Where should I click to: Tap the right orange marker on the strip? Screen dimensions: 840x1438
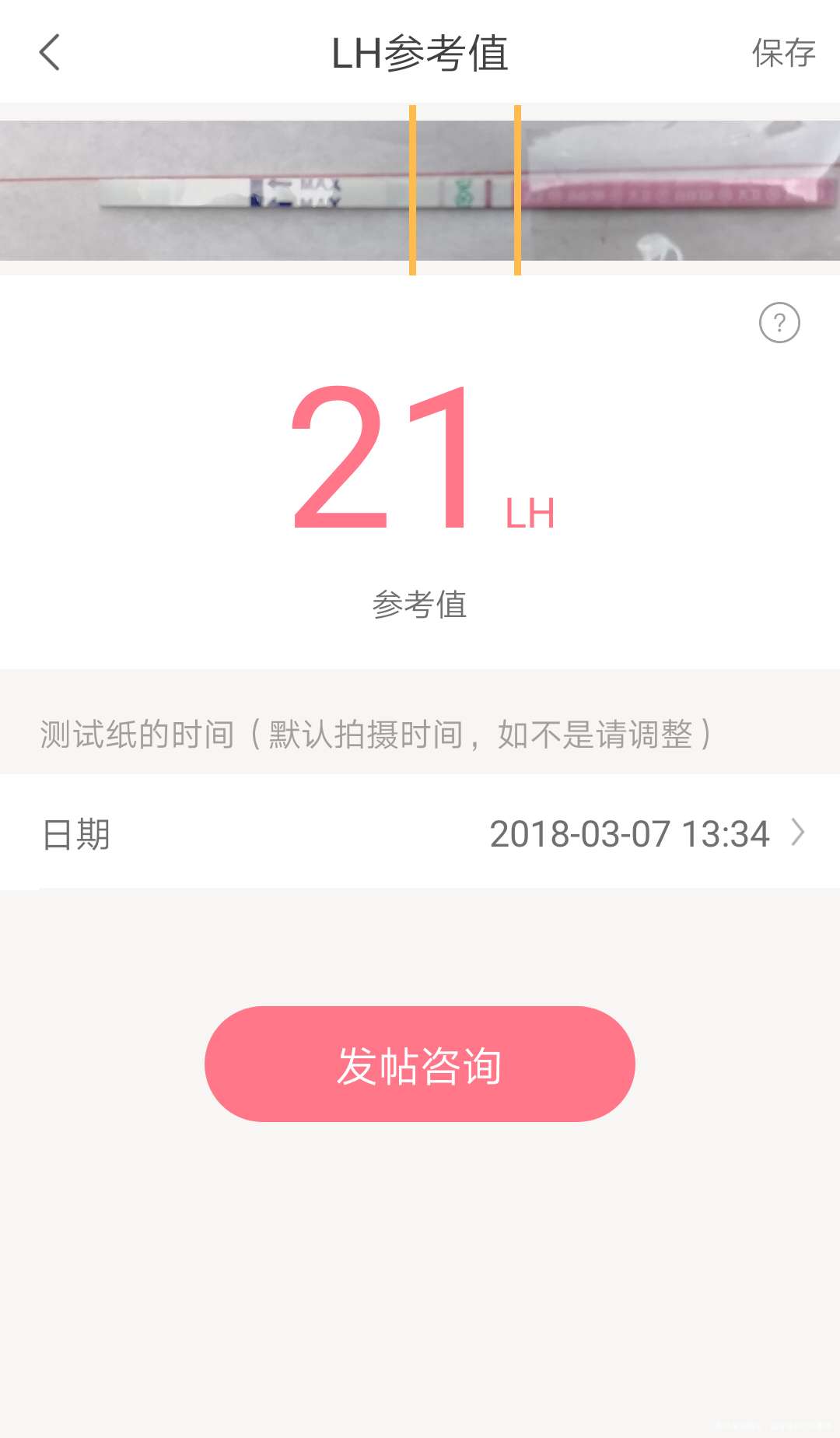click(516, 189)
